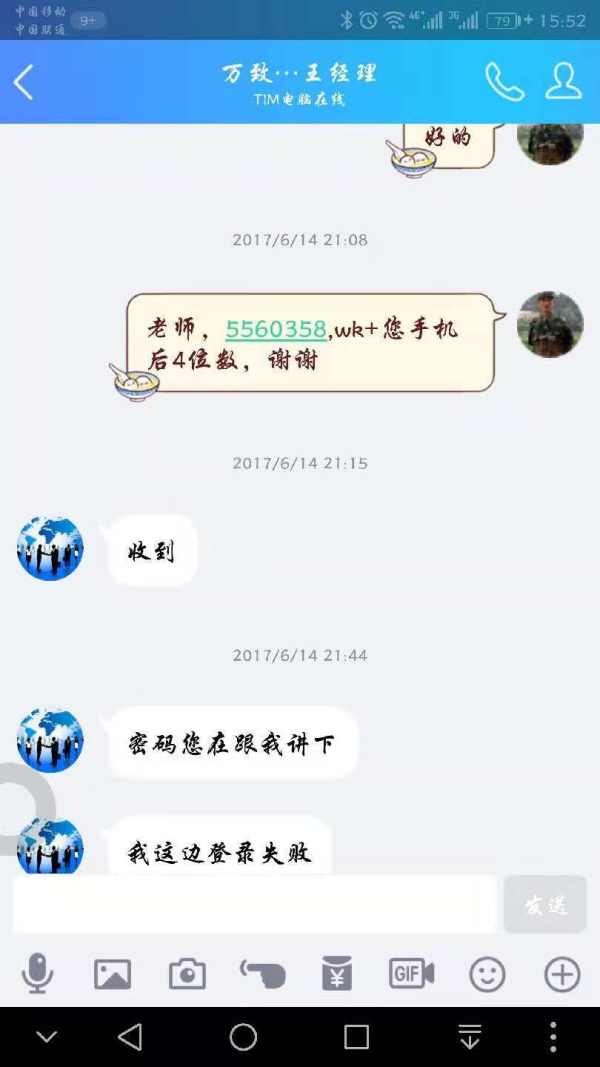The height and width of the screenshot is (1067, 600).
Task: Open the GIF video recorder
Action: [x=411, y=973]
